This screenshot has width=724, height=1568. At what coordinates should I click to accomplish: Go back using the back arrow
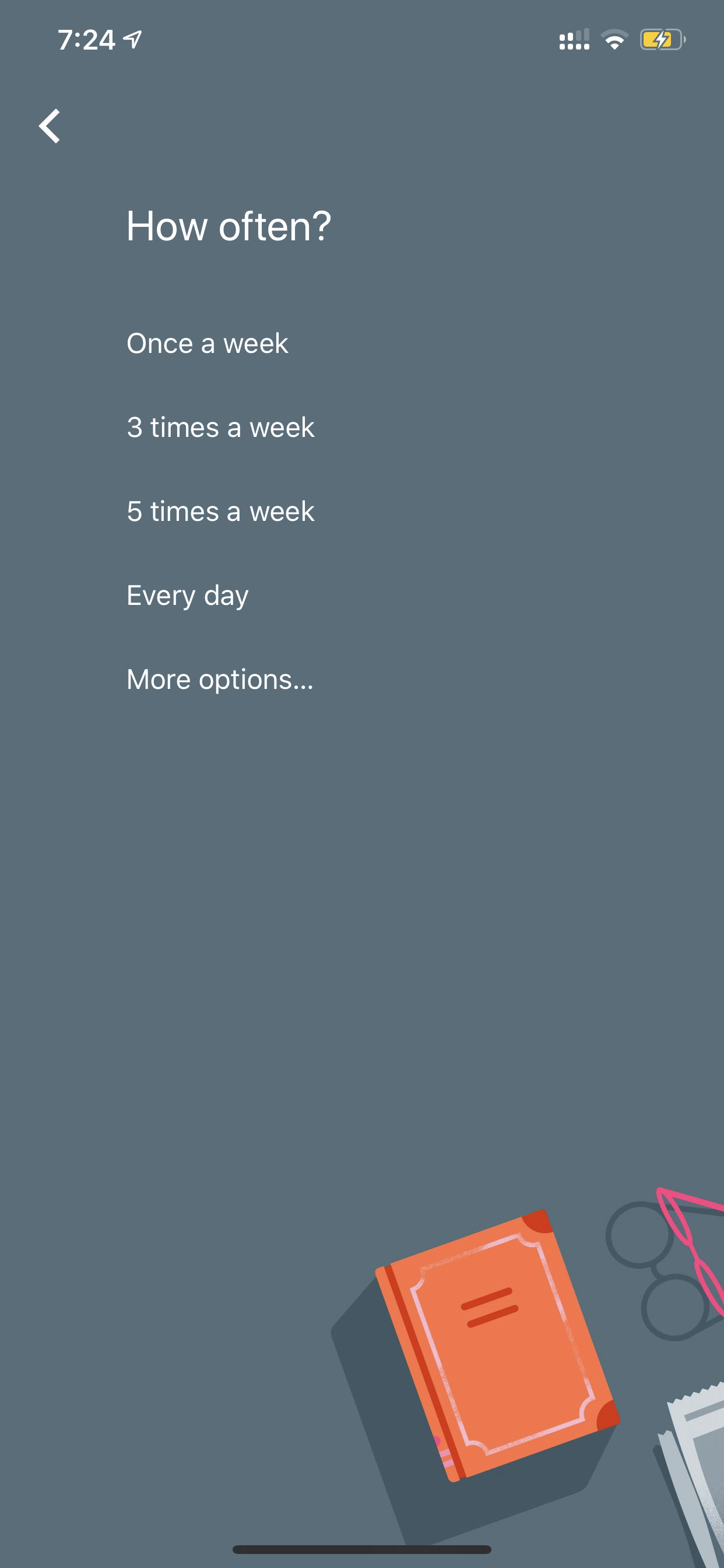coord(50,126)
